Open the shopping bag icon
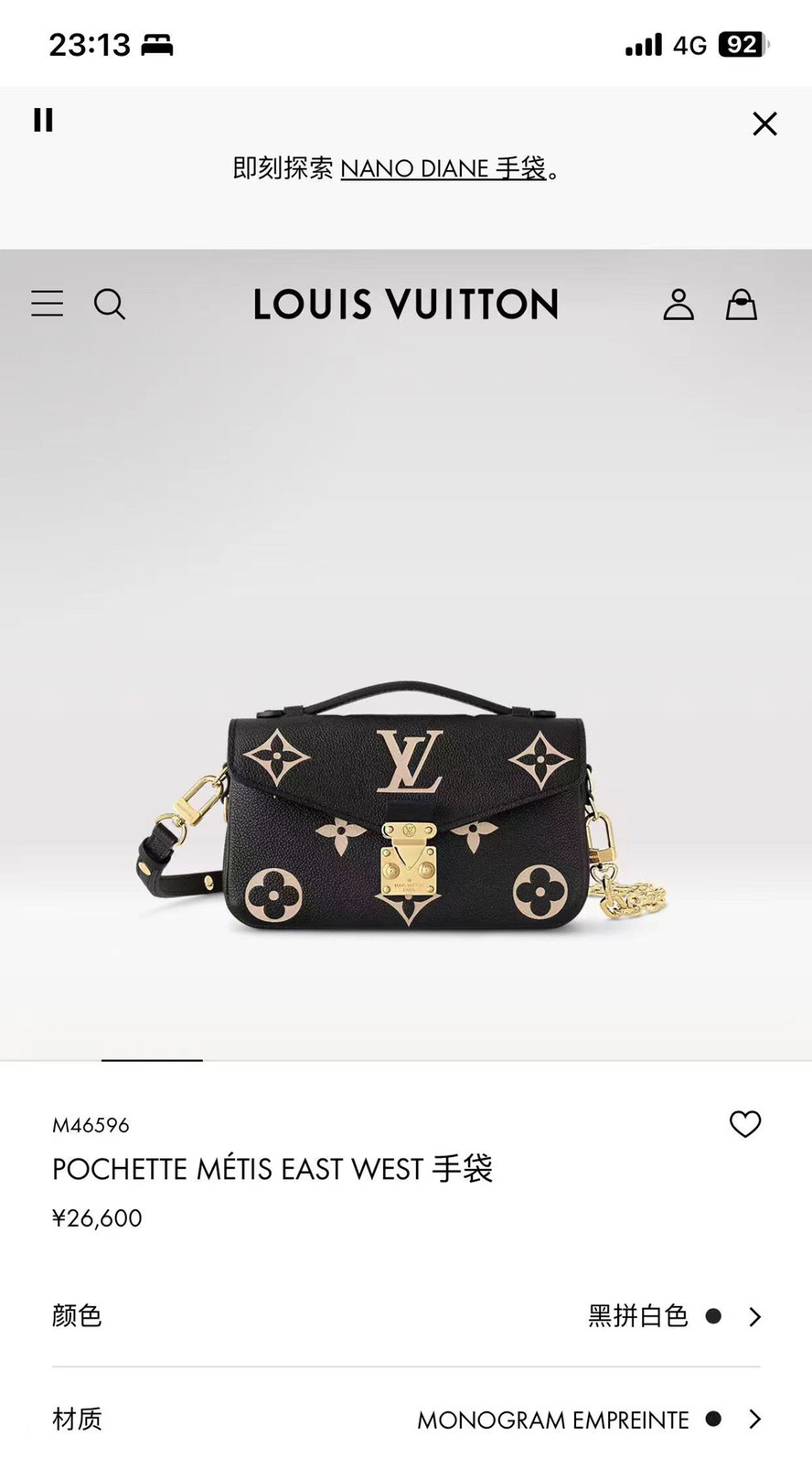Viewport: 812px width, 1458px height. pyautogui.click(x=743, y=305)
